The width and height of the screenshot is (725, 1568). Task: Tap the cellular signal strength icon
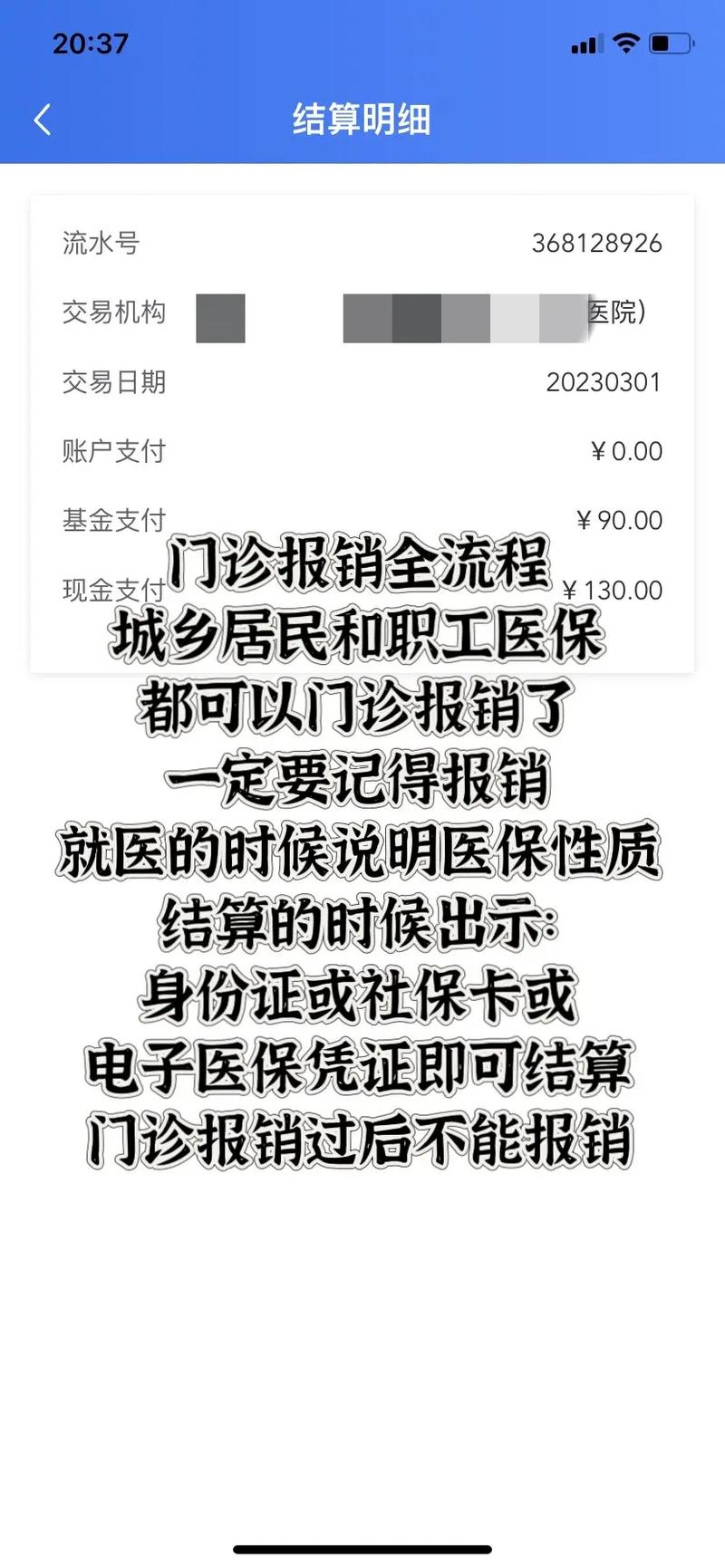click(x=585, y=42)
